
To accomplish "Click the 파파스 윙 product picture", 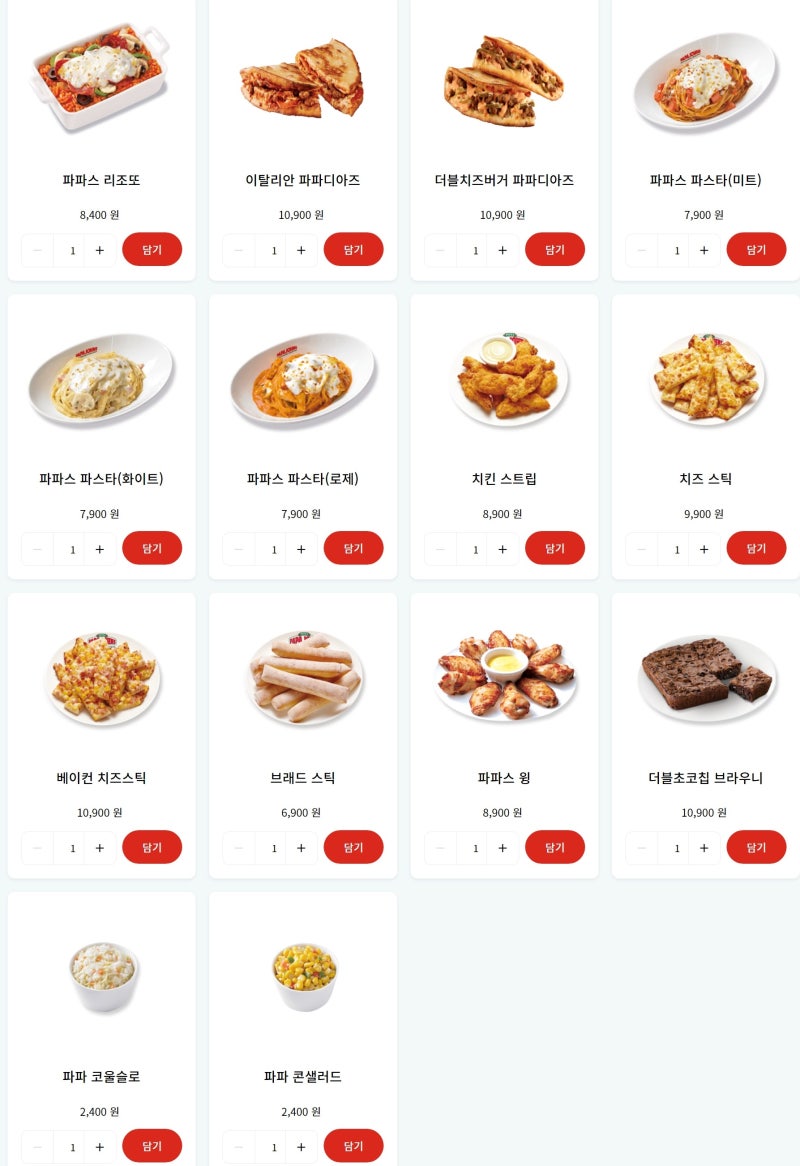I will (x=505, y=678).
